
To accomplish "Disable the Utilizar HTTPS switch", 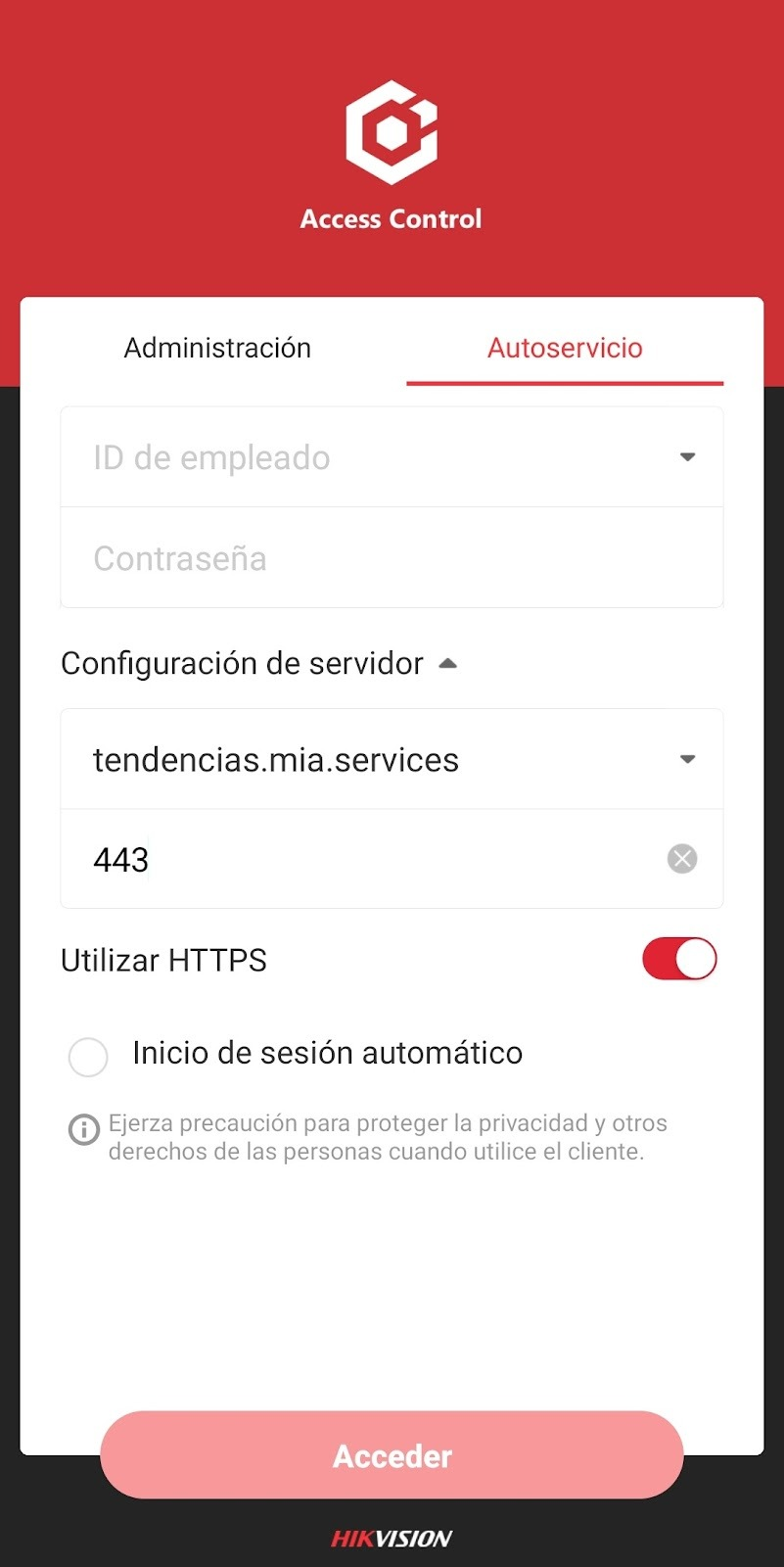I will (x=679, y=959).
